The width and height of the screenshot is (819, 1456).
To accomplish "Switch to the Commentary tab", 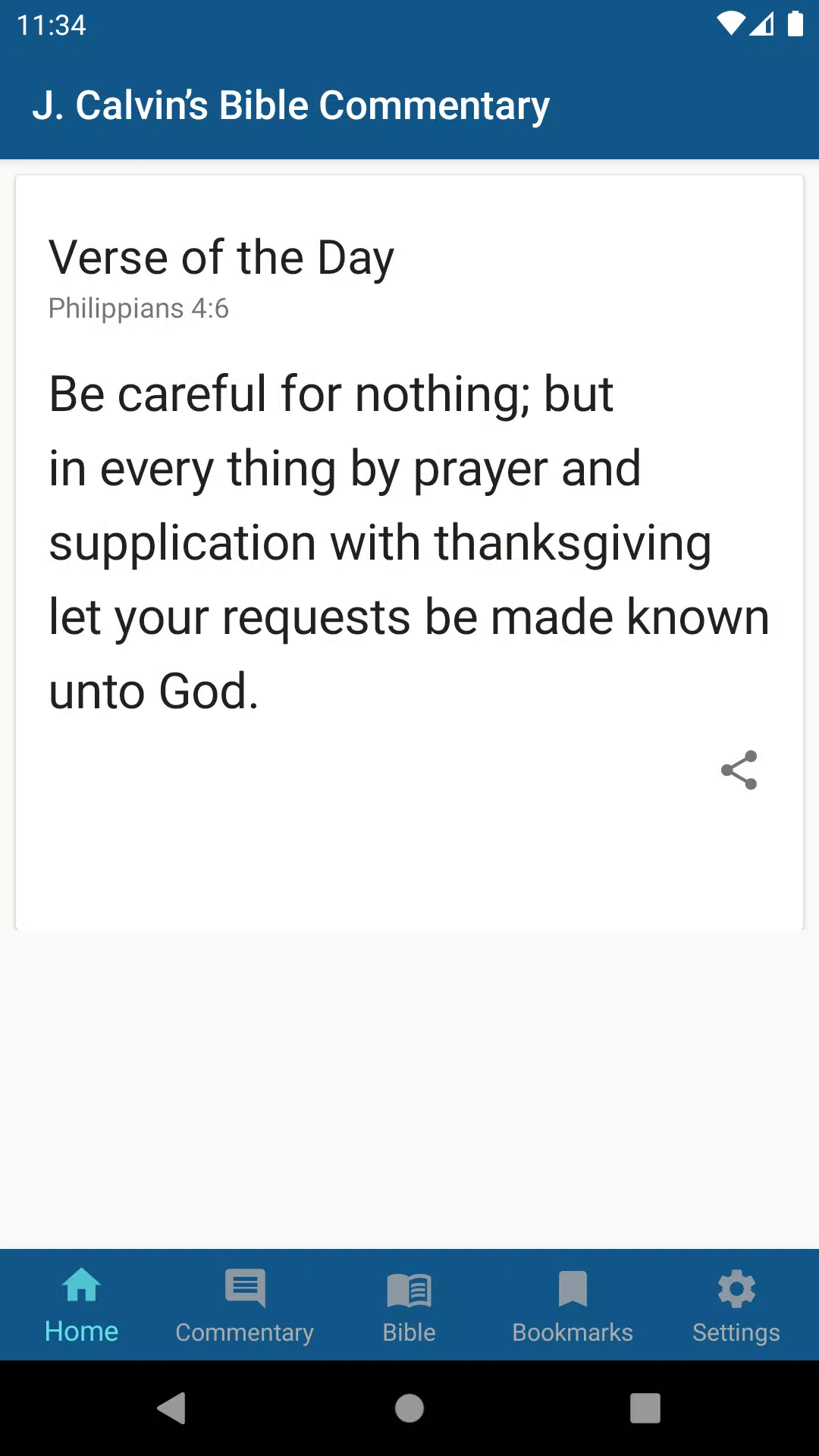I will (x=244, y=1304).
